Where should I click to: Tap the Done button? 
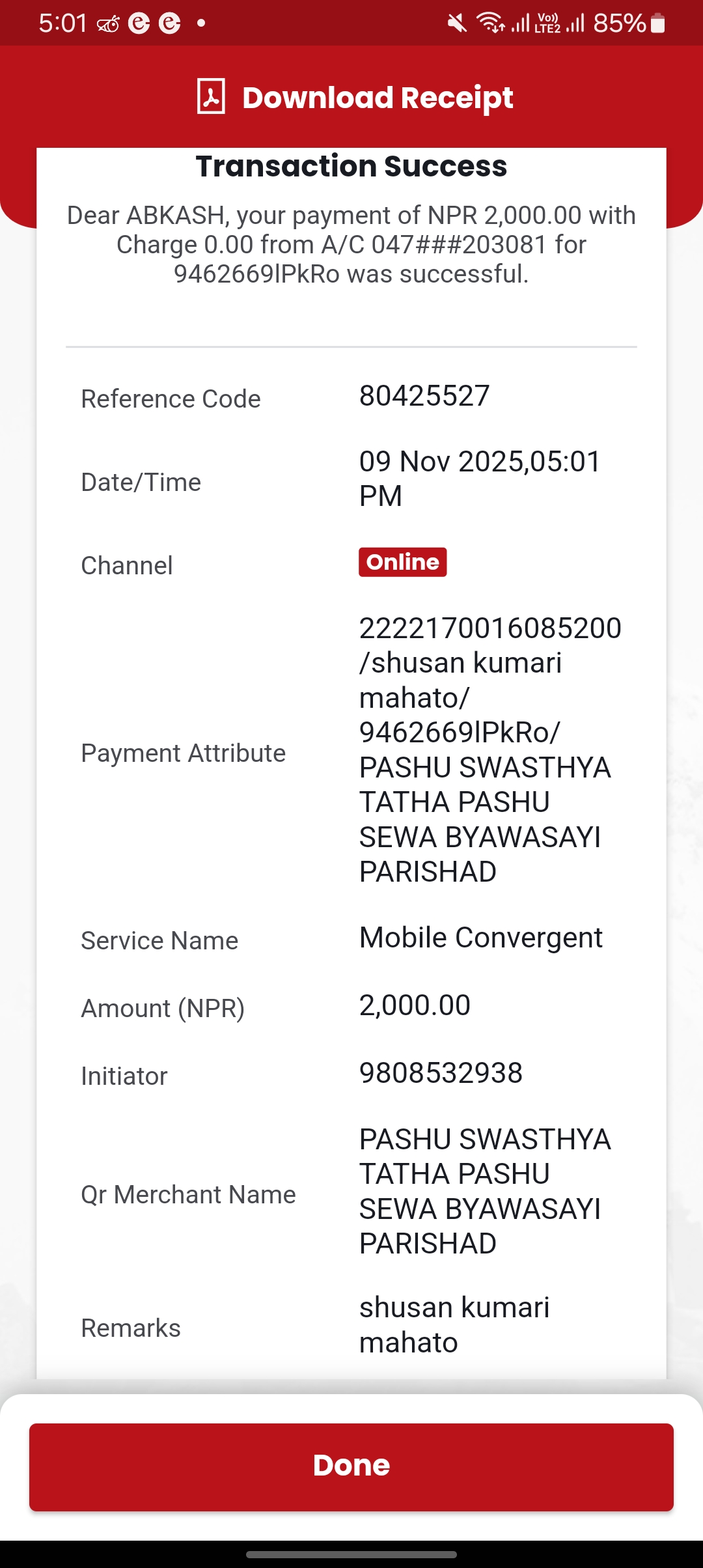(x=351, y=1467)
